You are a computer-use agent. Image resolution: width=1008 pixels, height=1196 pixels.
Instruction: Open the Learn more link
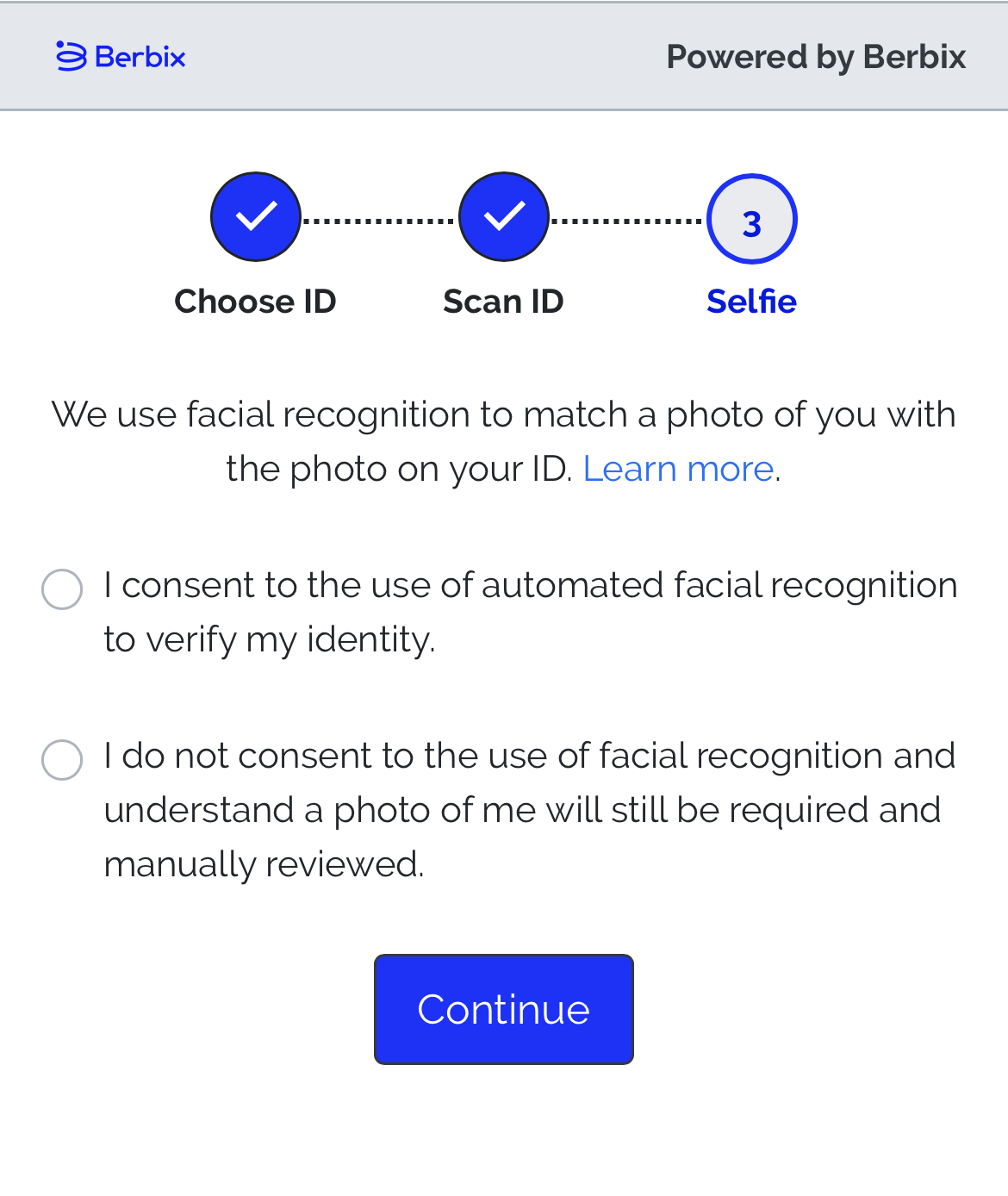678,470
